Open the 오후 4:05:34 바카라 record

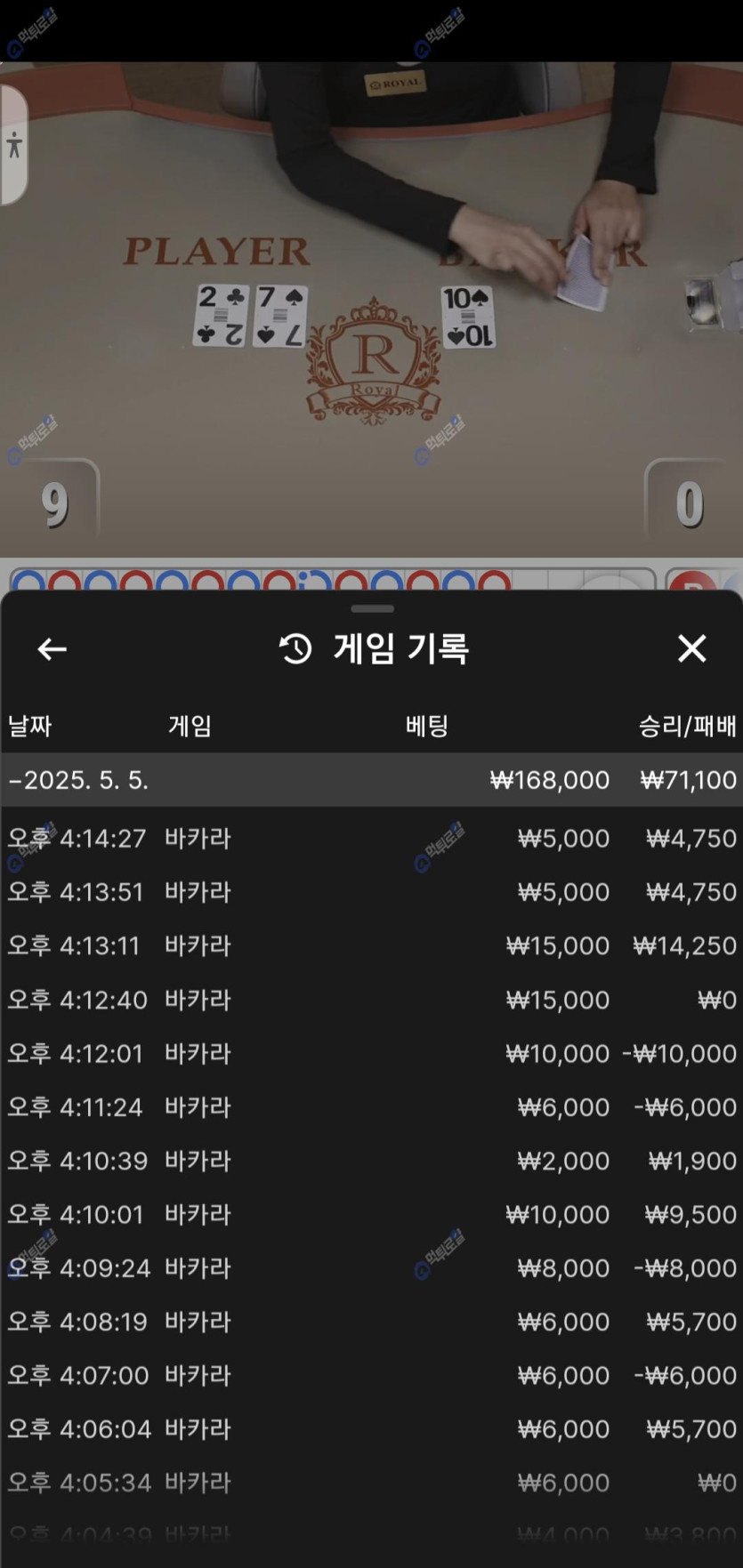[x=371, y=1483]
